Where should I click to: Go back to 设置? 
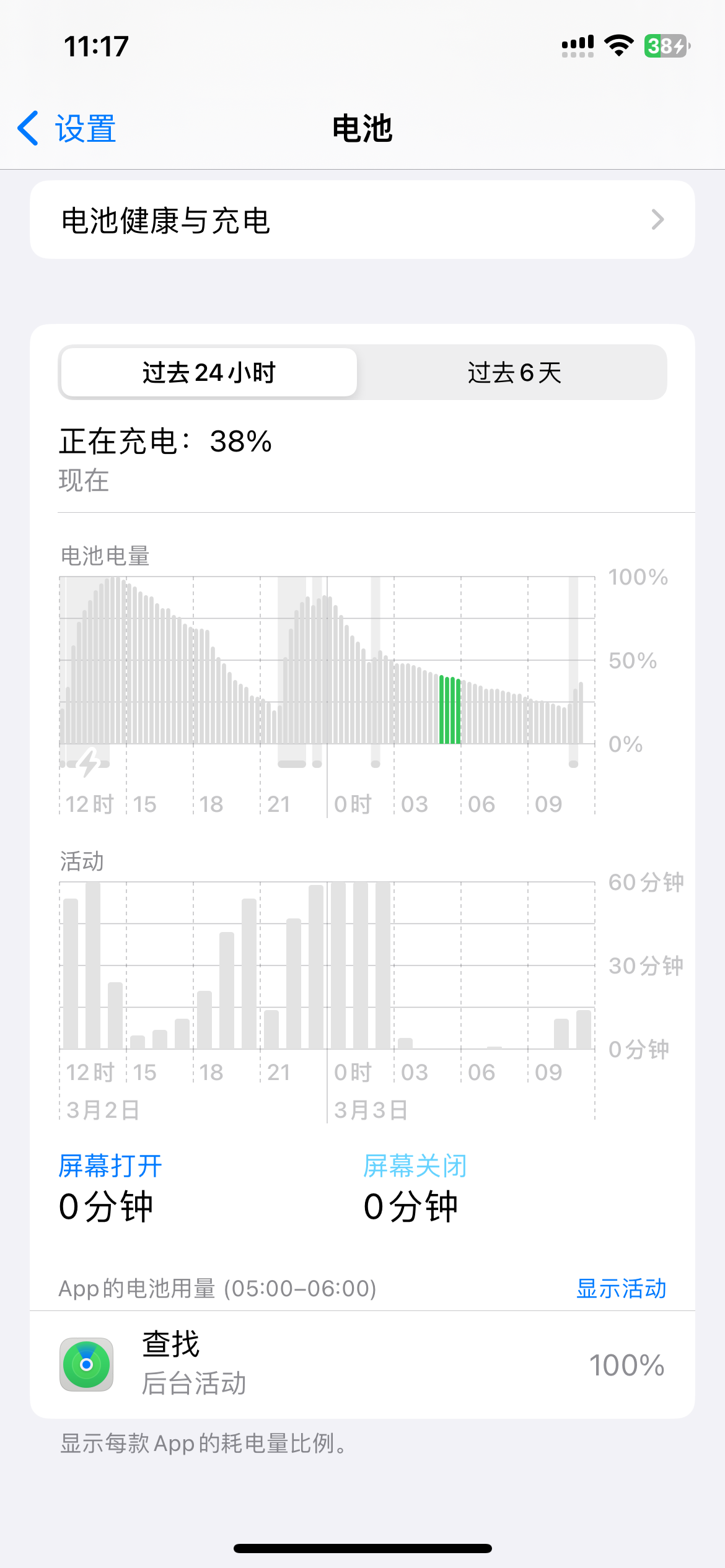67,129
